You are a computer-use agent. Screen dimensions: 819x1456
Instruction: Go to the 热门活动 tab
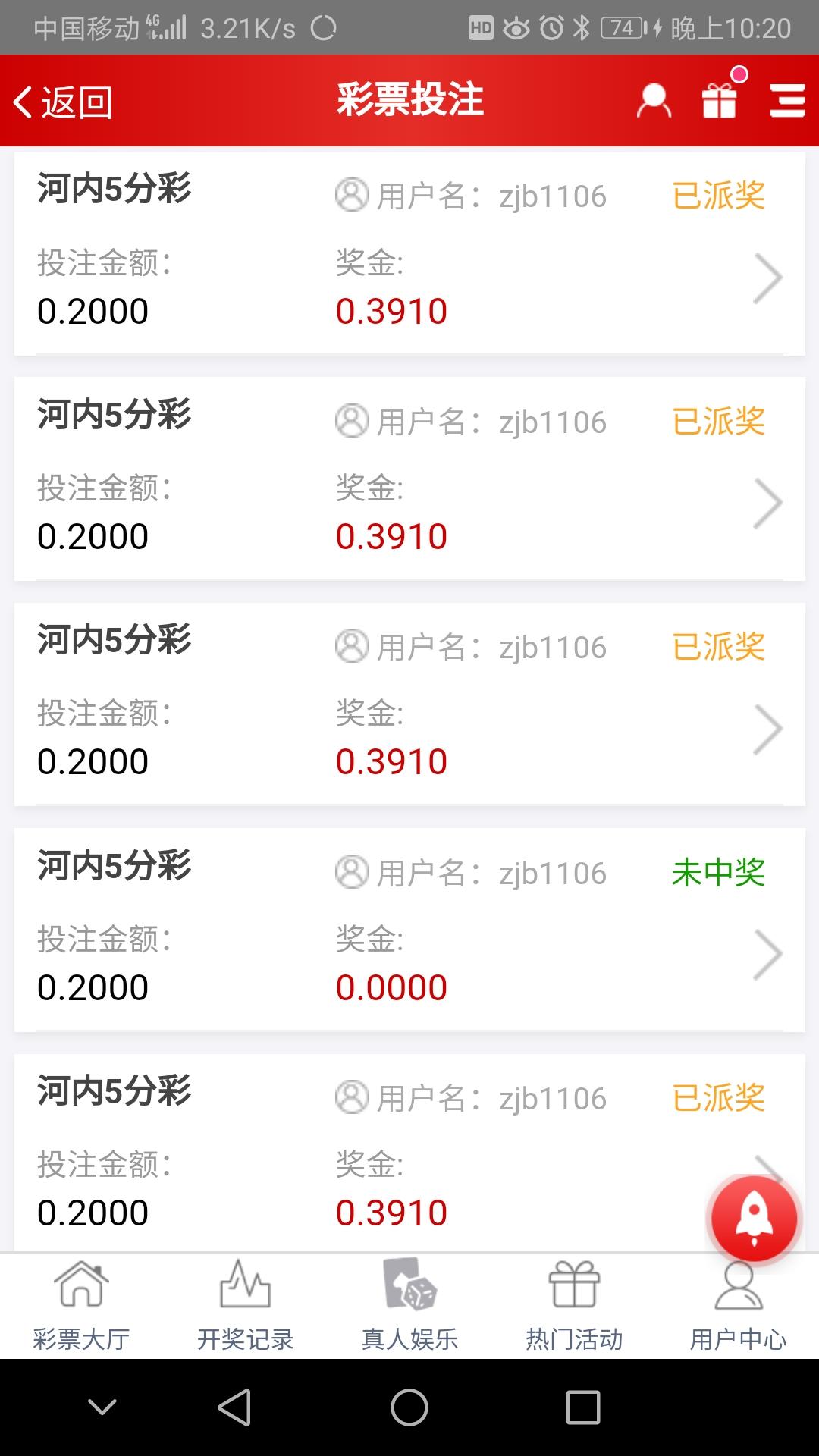click(574, 1306)
